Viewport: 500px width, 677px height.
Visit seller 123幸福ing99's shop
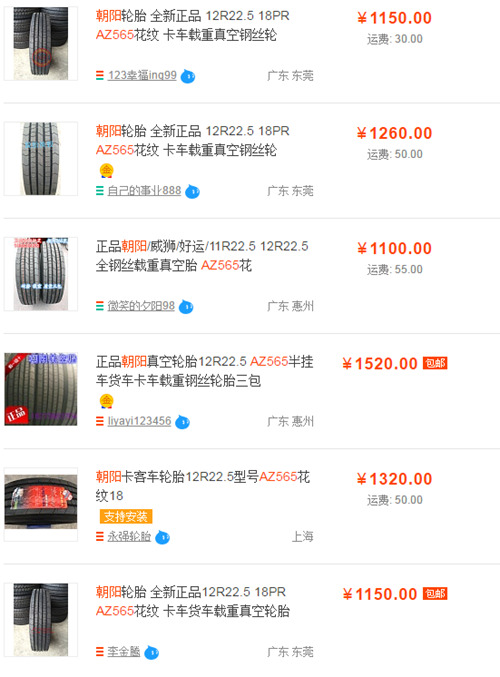142,75
